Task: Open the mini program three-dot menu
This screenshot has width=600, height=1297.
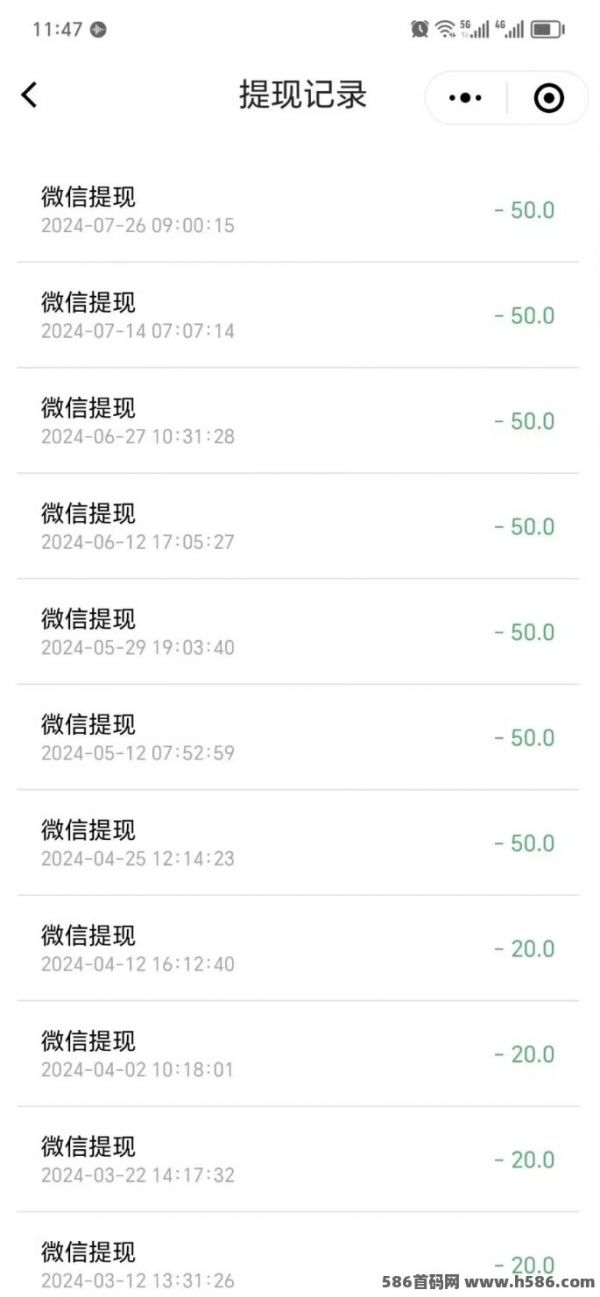Action: 466,97
